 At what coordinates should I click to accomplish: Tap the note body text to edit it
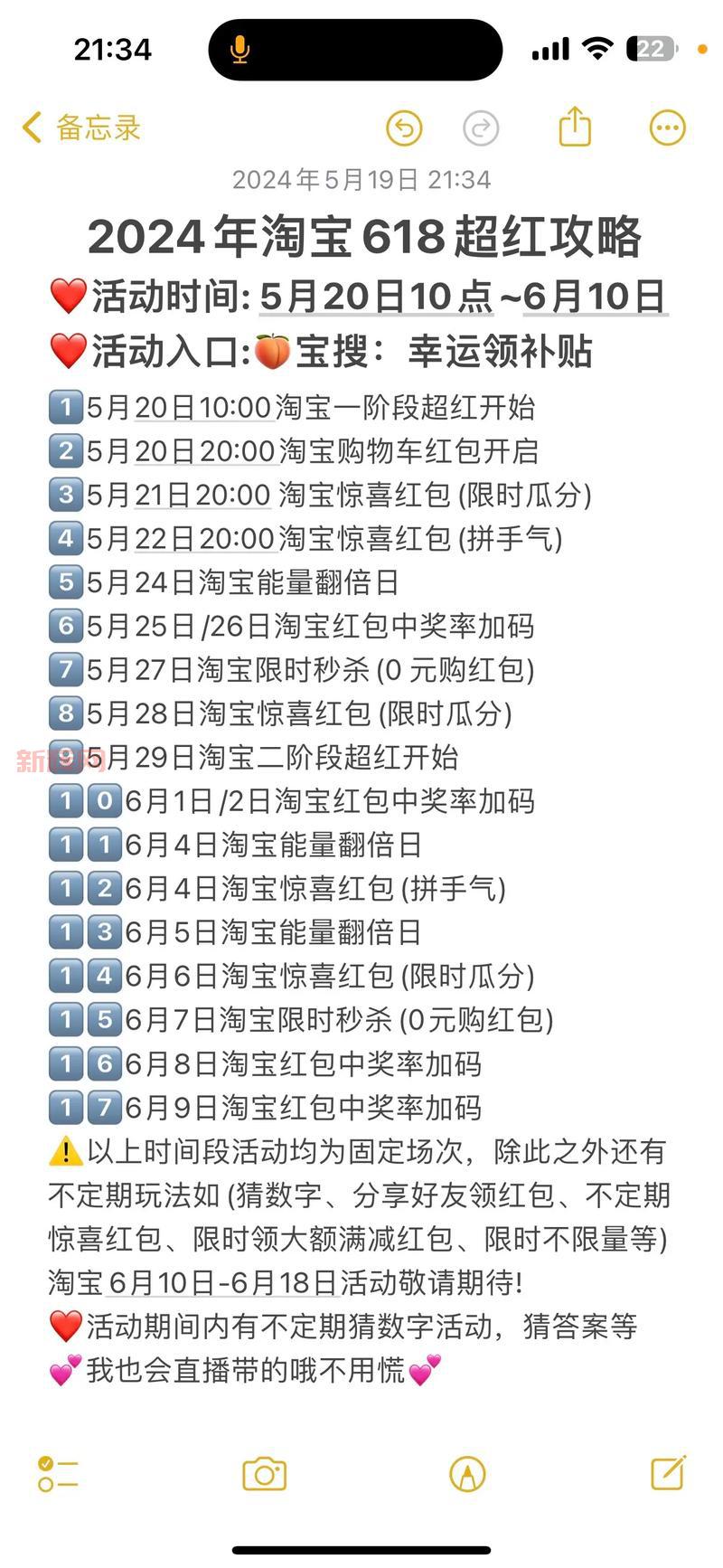361,1194
